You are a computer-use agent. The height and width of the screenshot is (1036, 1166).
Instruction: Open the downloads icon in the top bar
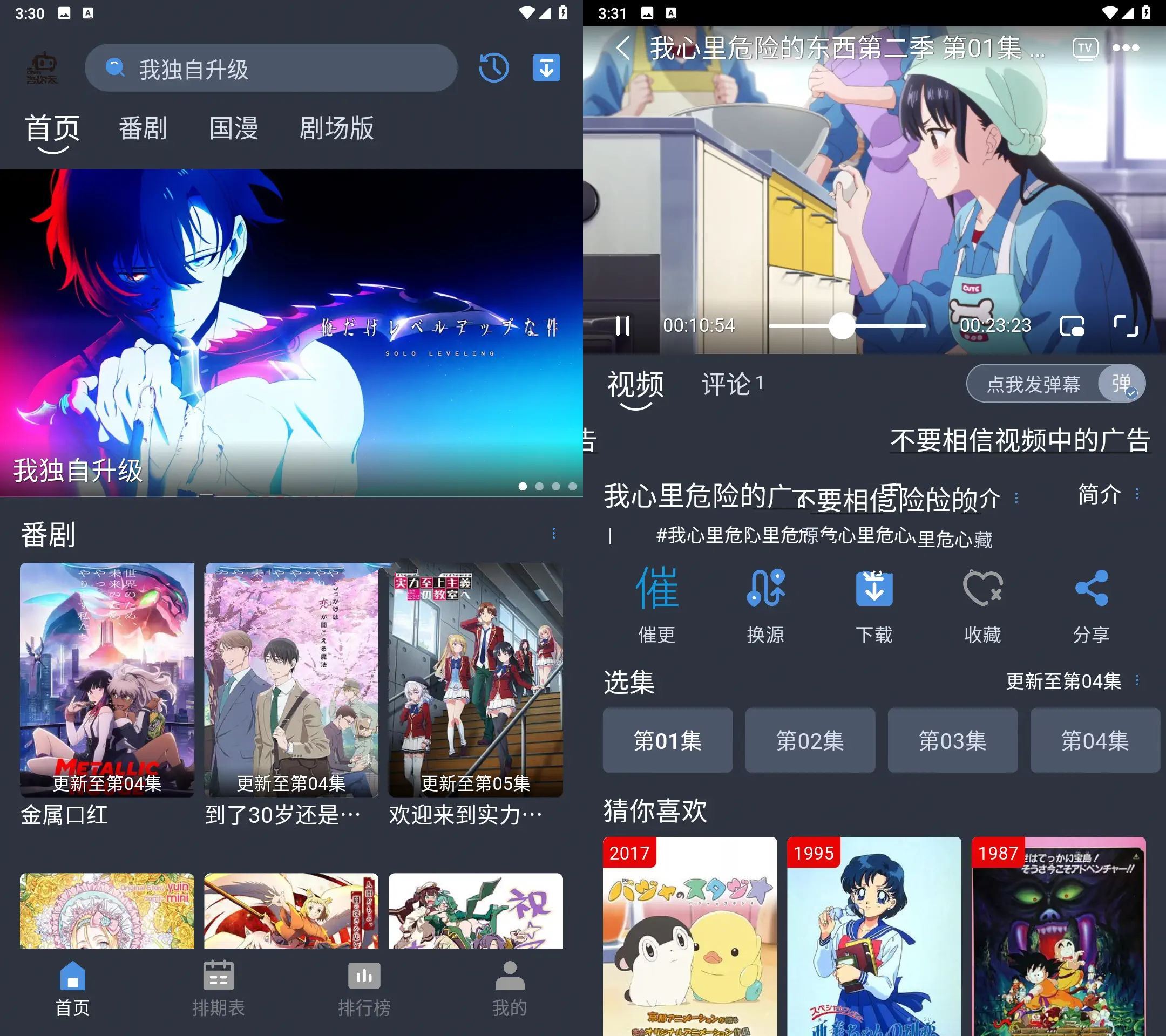[x=546, y=68]
